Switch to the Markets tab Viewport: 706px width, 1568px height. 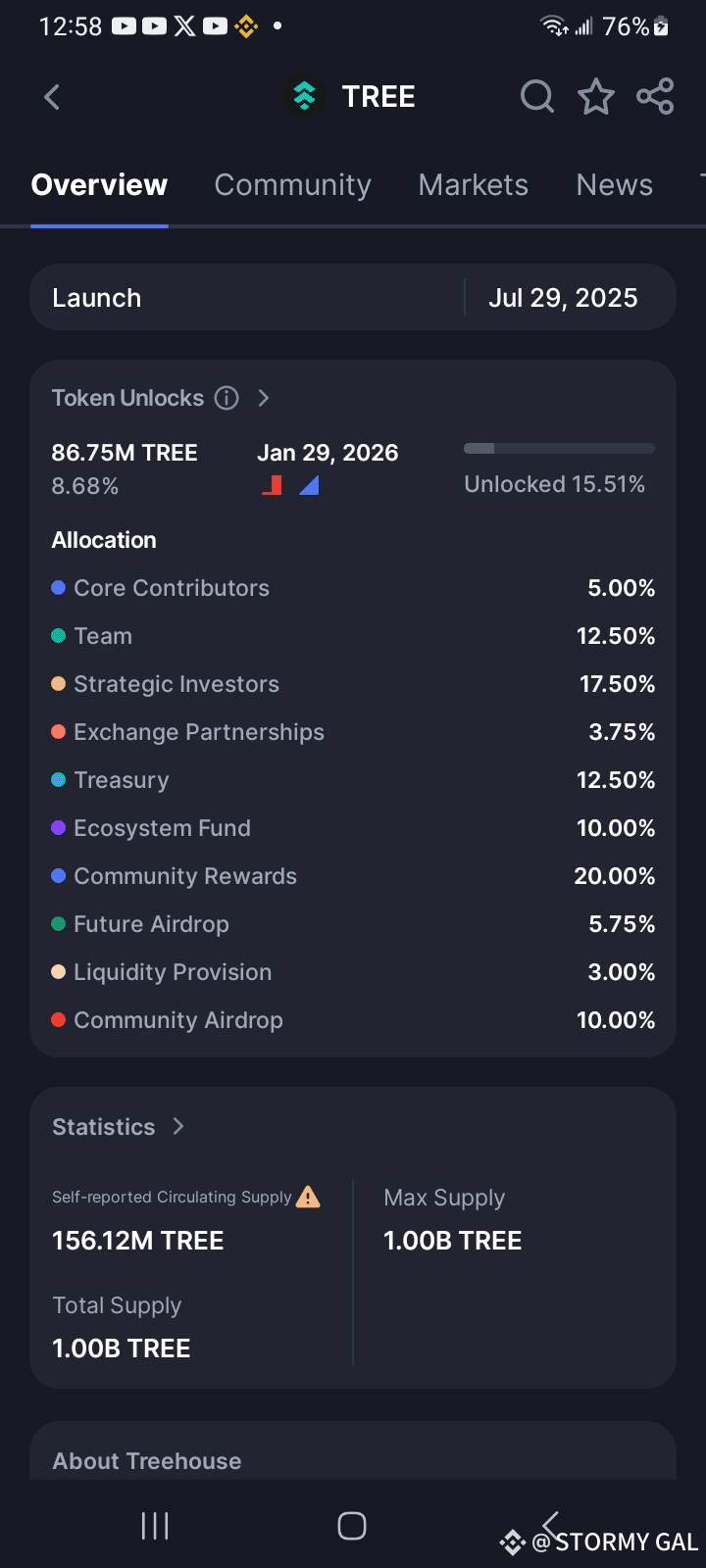click(x=473, y=185)
